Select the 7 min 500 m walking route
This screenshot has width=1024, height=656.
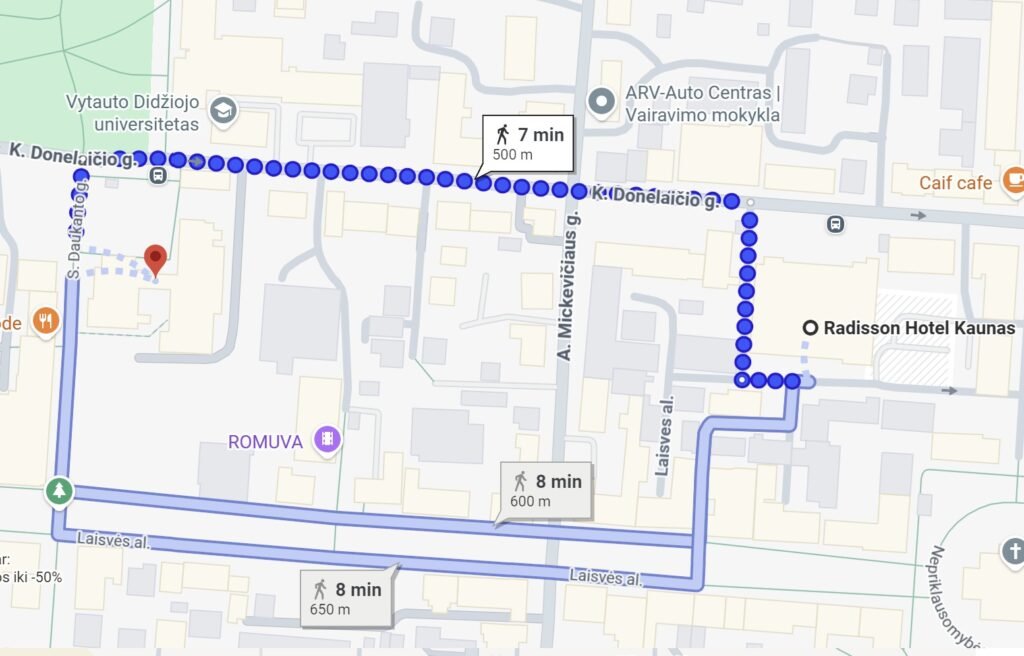527,141
